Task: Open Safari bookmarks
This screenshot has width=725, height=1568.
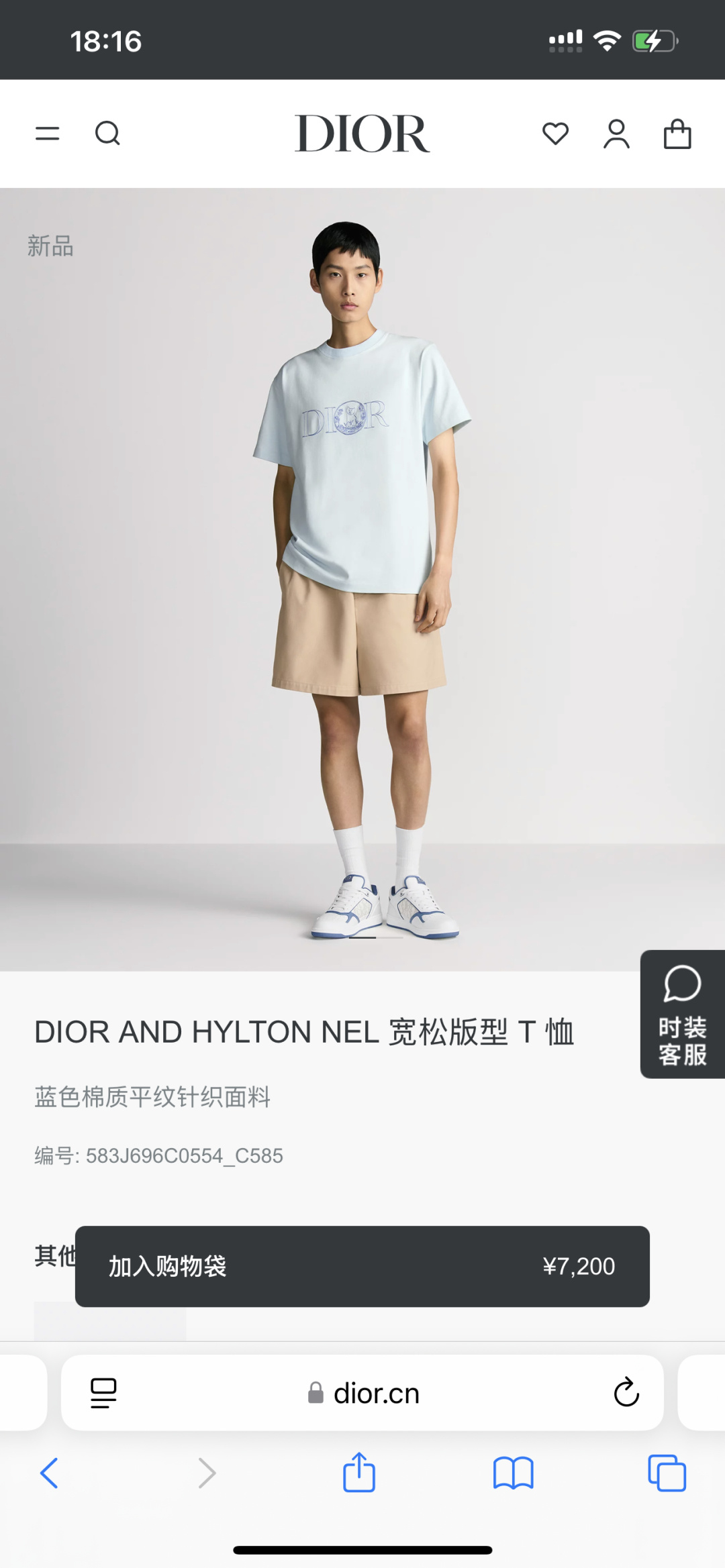Action: [513, 1473]
